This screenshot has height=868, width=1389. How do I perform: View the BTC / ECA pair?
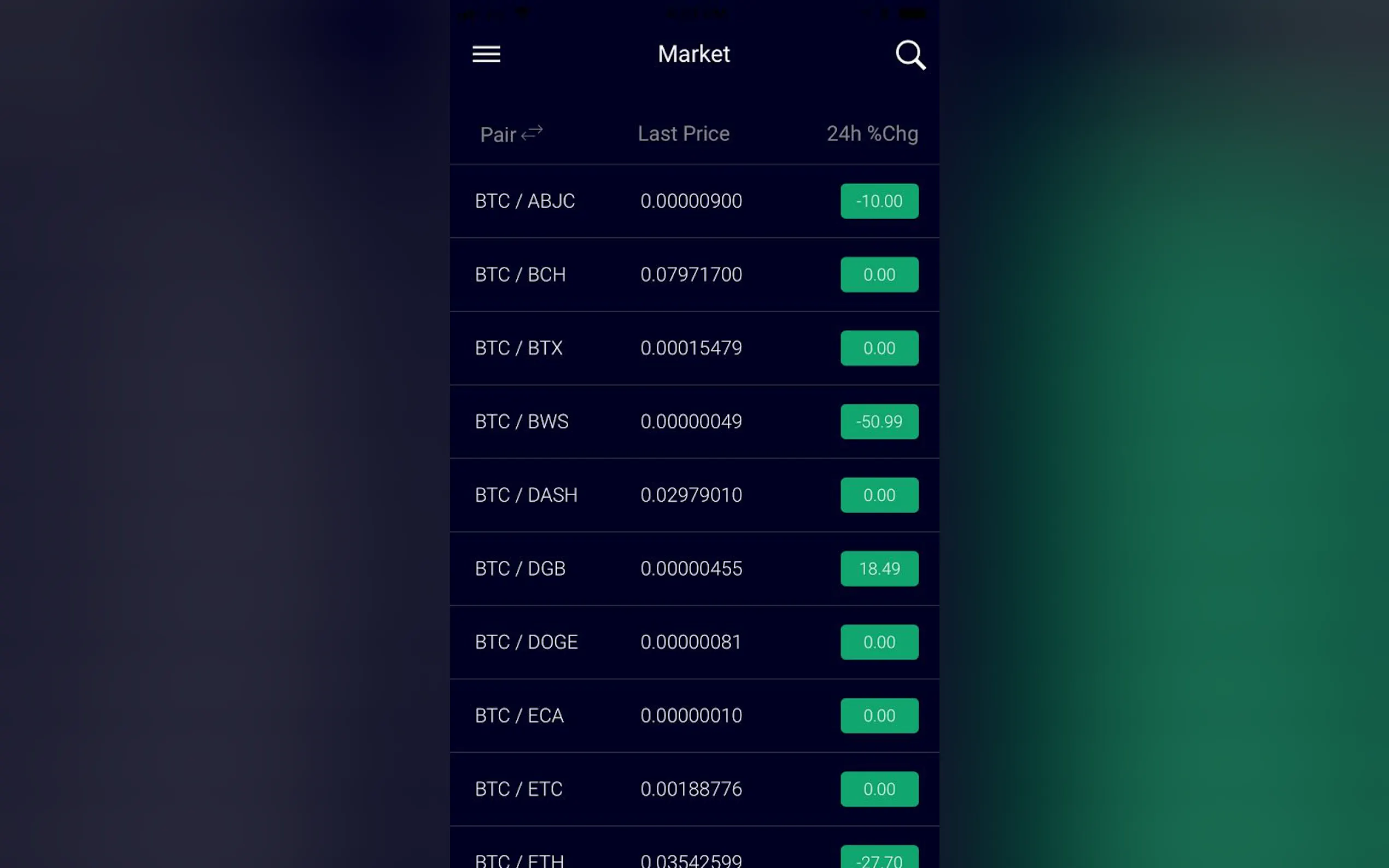[693, 715]
